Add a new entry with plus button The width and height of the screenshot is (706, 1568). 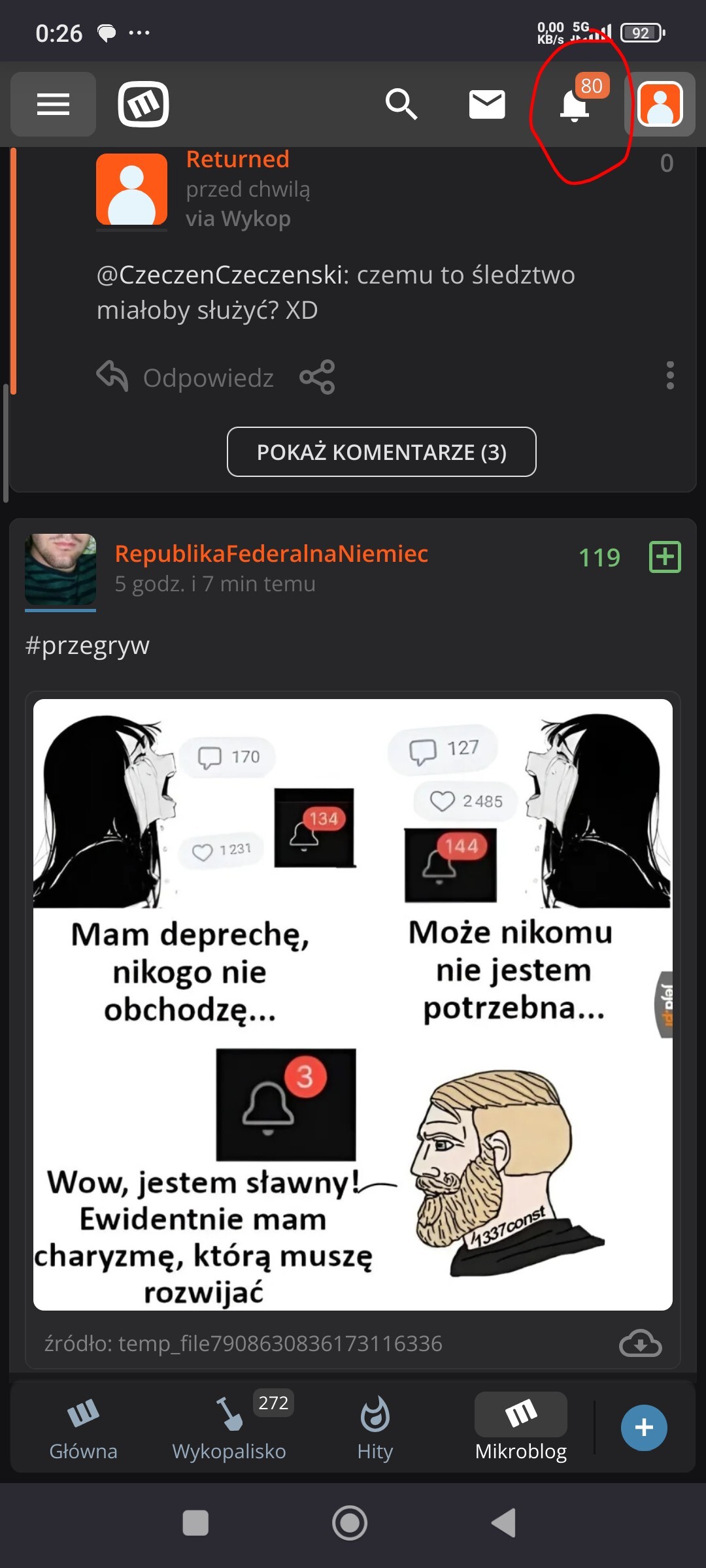pyautogui.click(x=644, y=1428)
